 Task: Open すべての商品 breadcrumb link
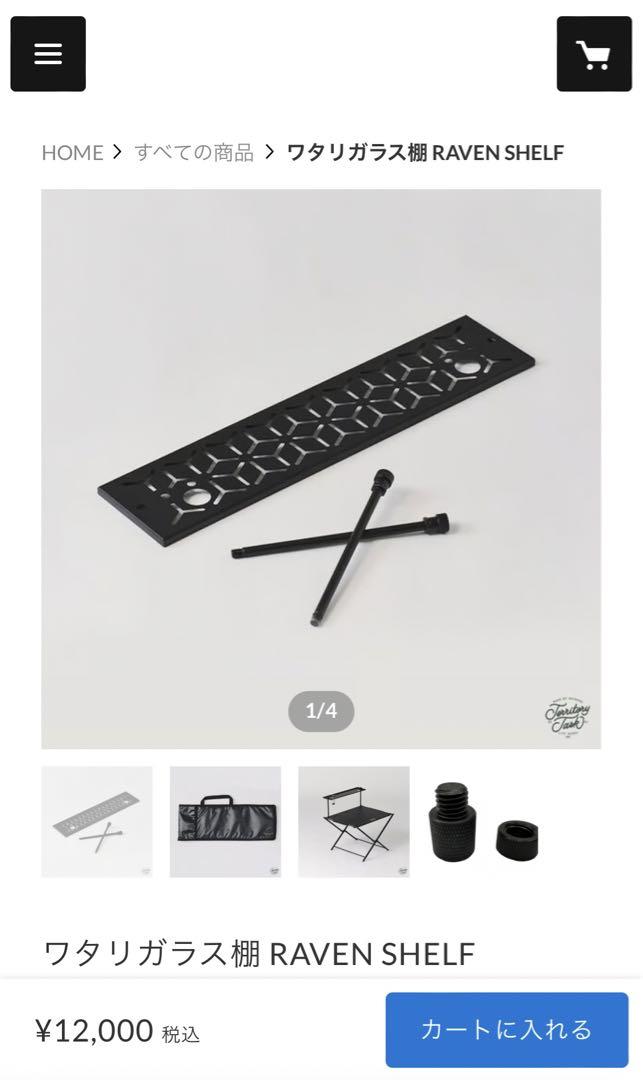(194, 152)
